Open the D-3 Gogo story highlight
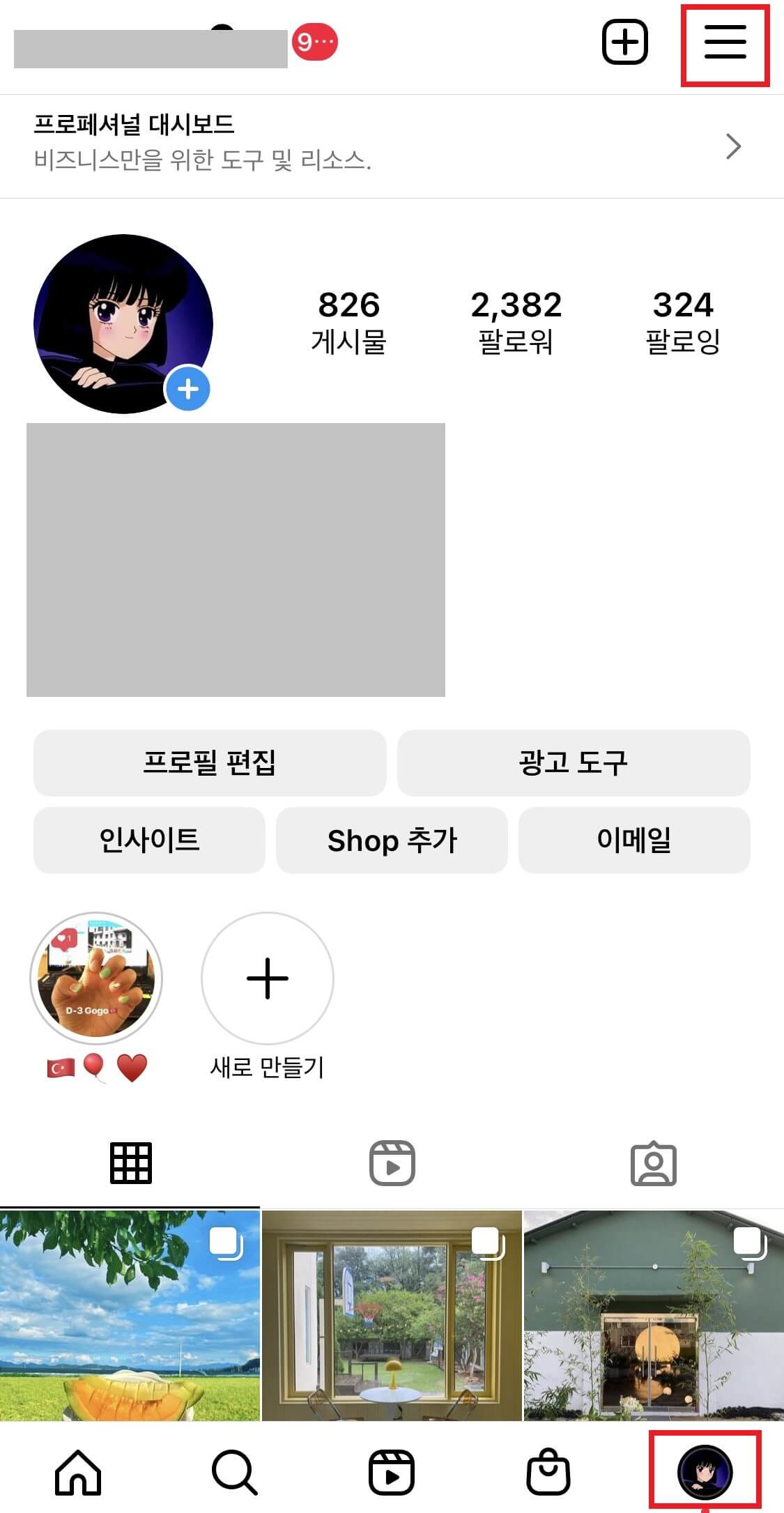The width and height of the screenshot is (784, 1513). (x=95, y=978)
